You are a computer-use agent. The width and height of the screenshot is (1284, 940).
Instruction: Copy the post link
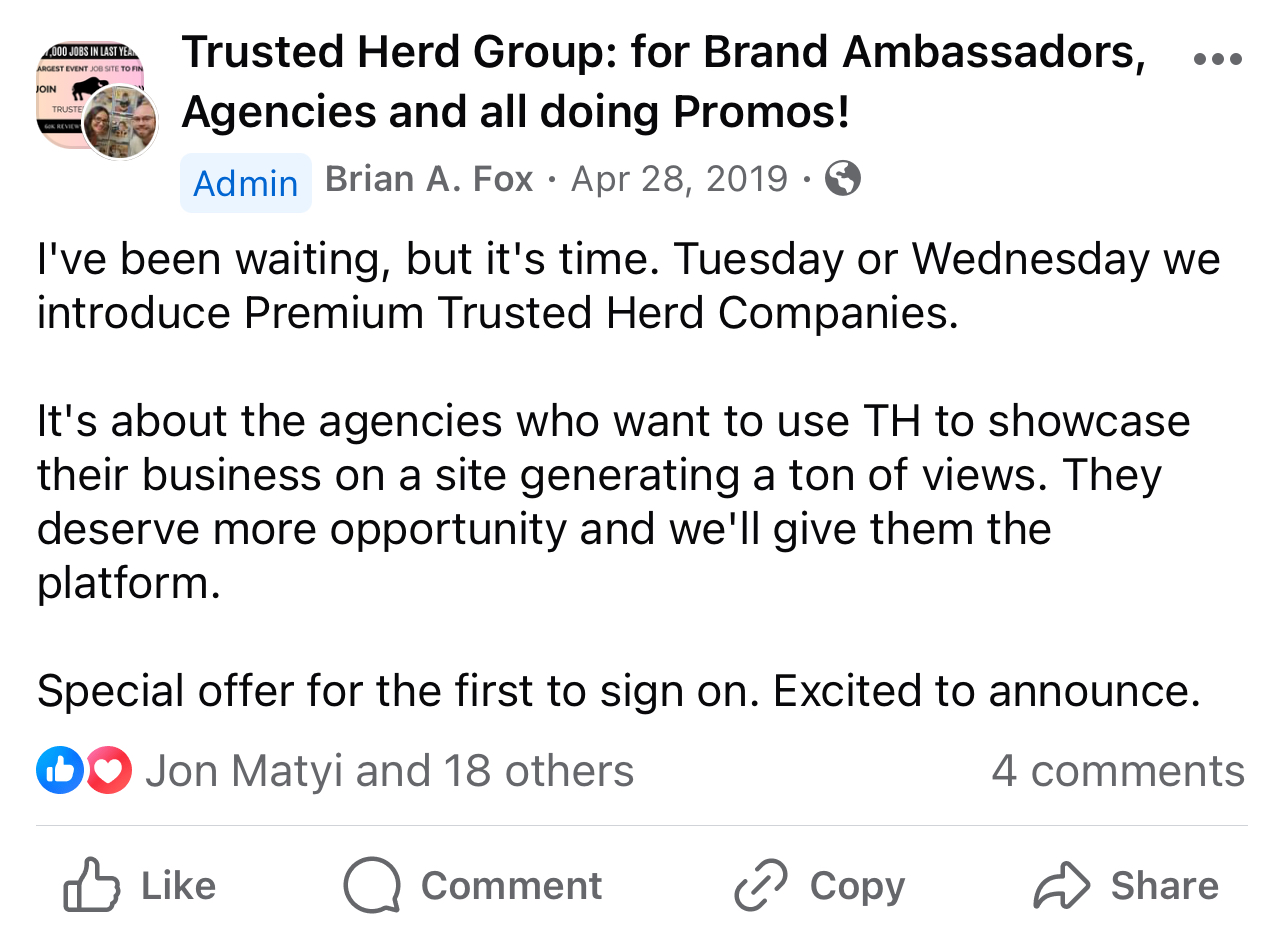pos(820,886)
